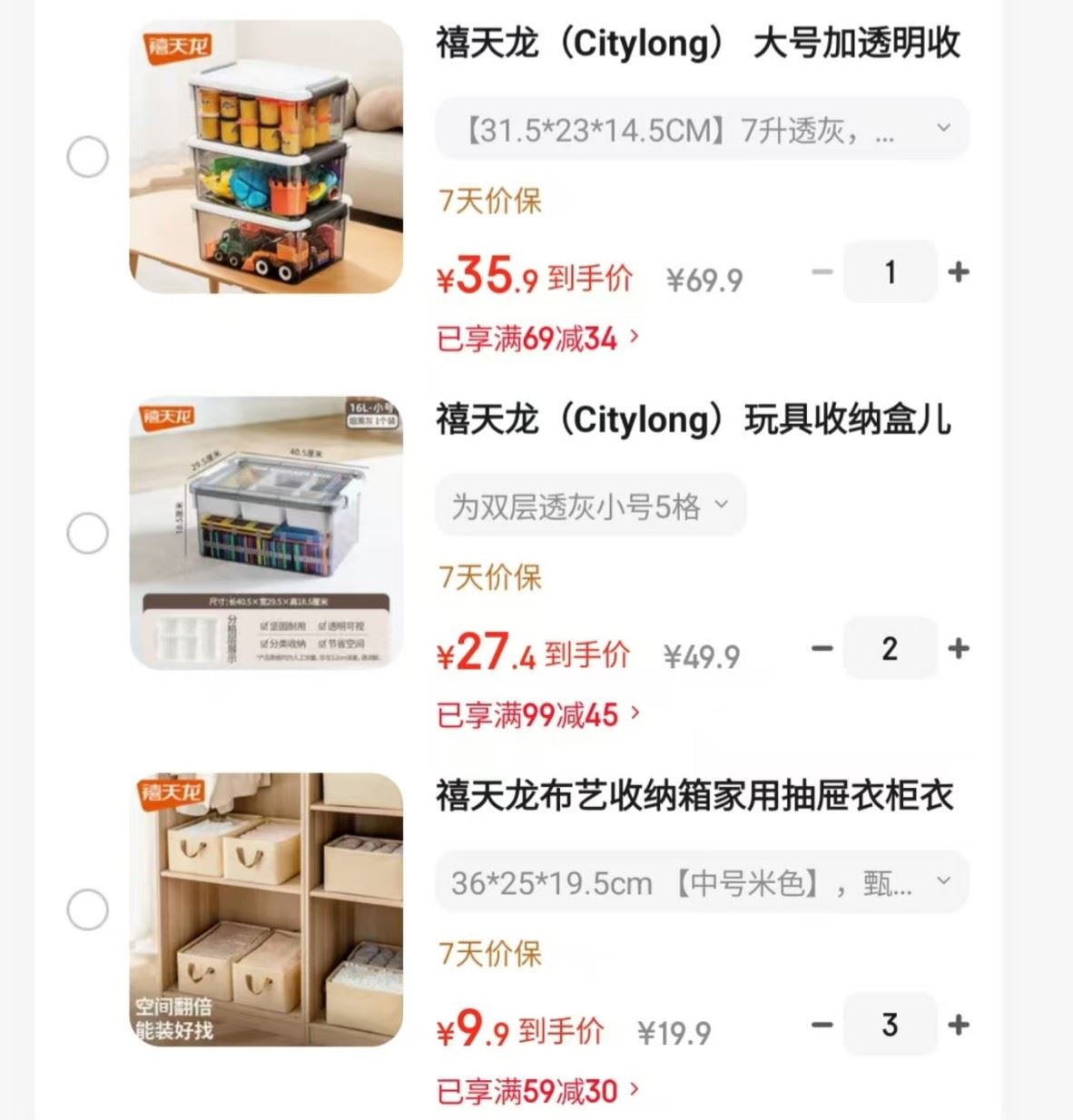
Task: Open the 中号米色 specification dropdown
Action: (701, 882)
